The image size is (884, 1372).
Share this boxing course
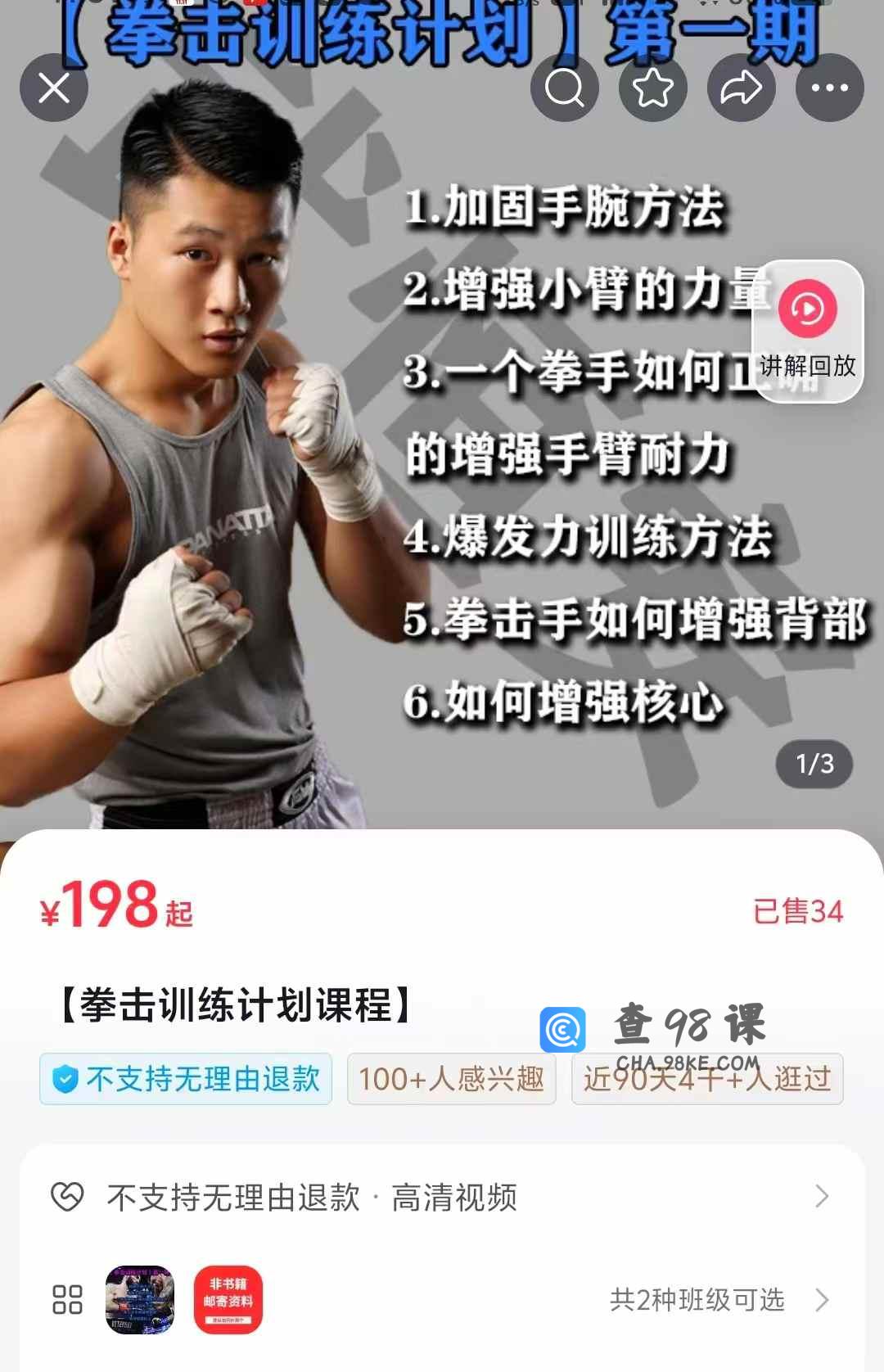tap(741, 88)
